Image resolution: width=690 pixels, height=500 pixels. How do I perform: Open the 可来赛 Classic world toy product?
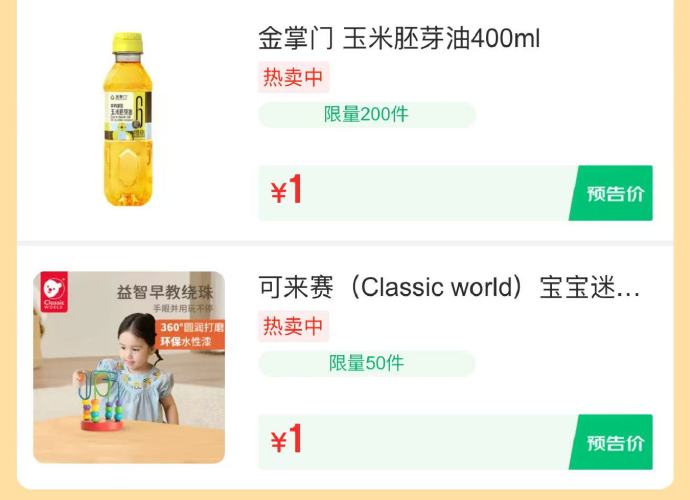[448, 288]
